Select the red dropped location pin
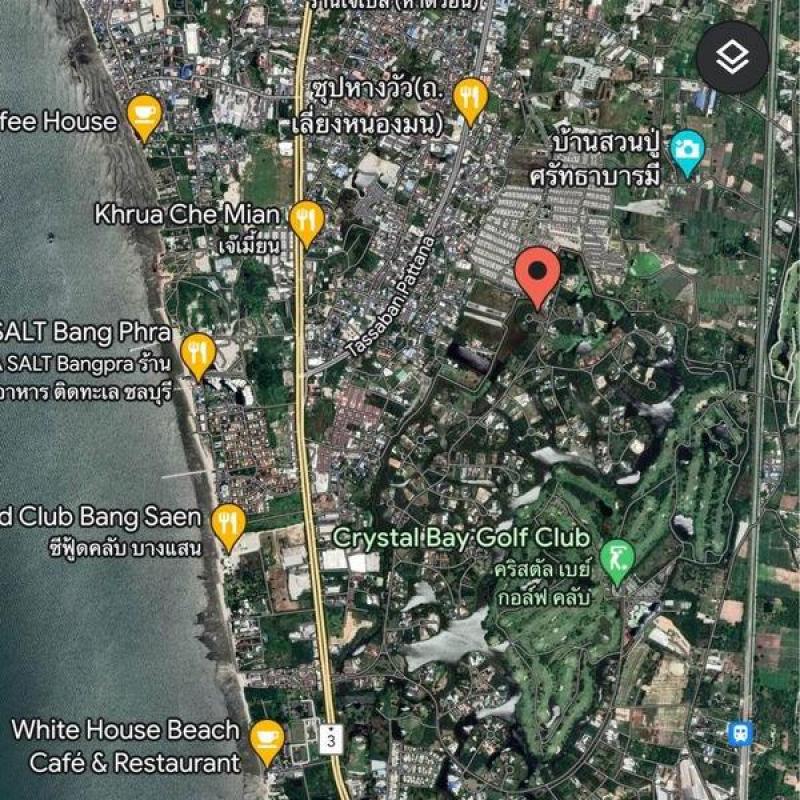Image resolution: width=800 pixels, height=800 pixels. tap(538, 272)
